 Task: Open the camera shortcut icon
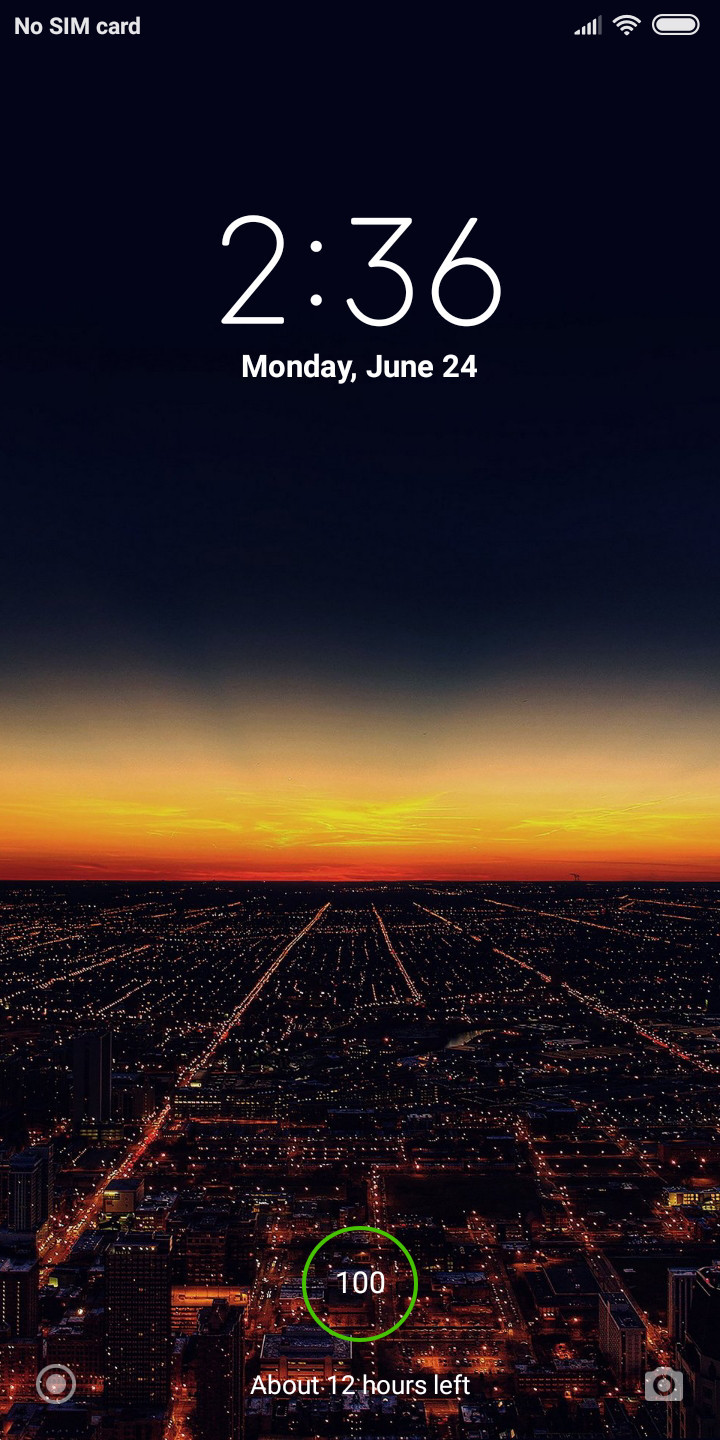pos(663,1384)
